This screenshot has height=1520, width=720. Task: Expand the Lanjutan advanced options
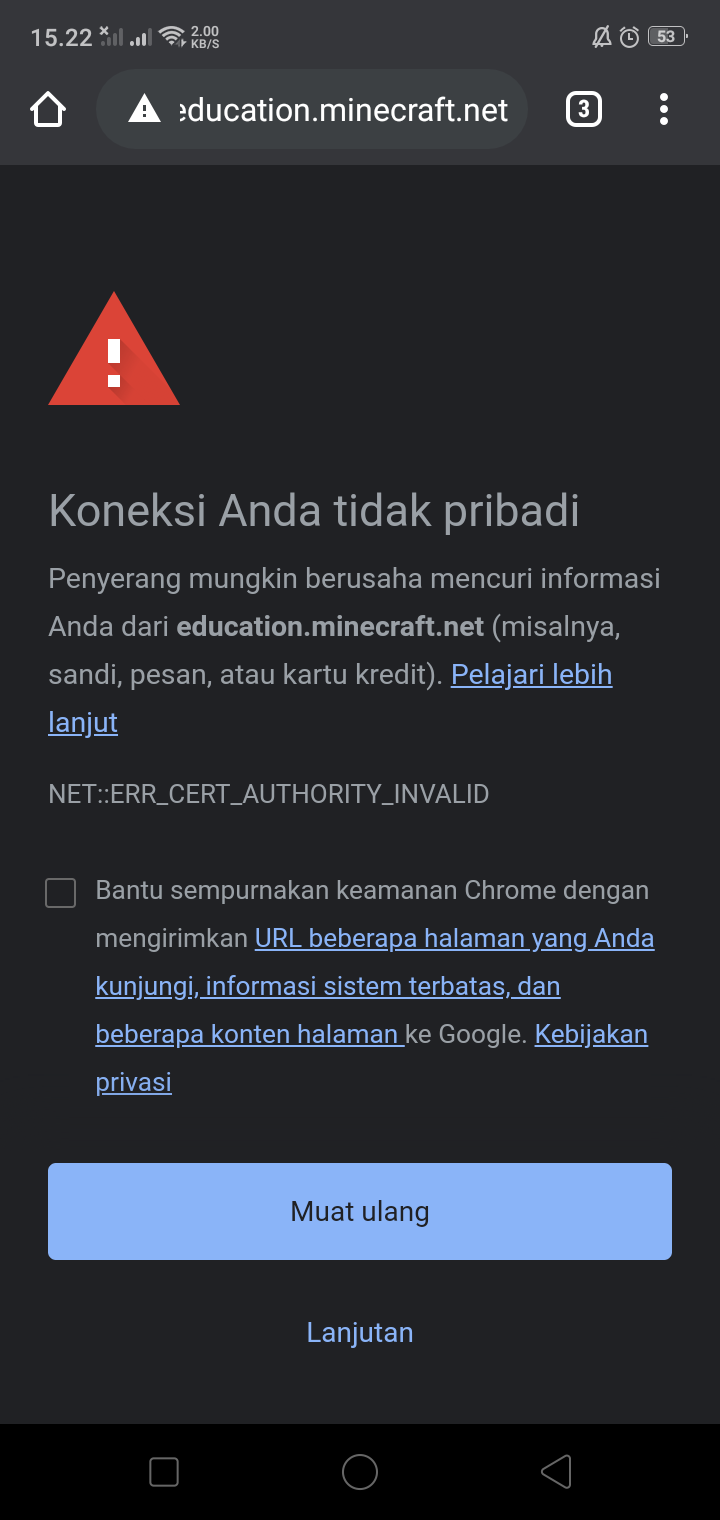pos(360,1332)
